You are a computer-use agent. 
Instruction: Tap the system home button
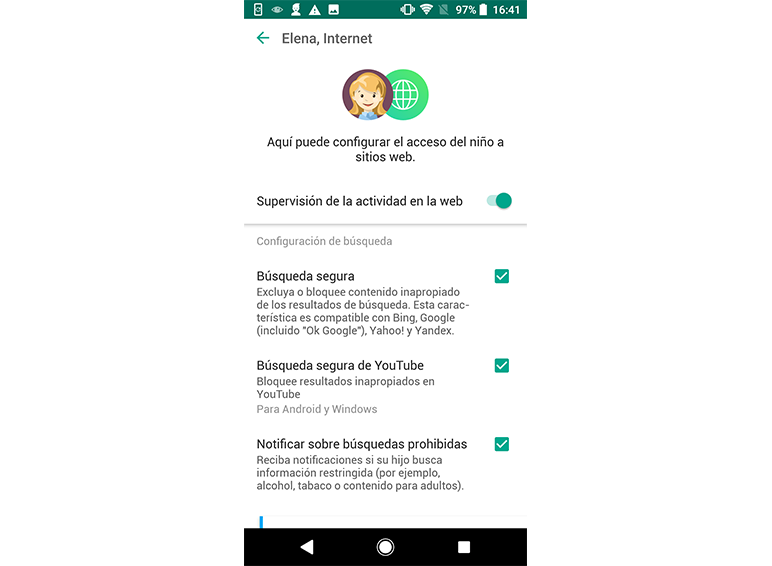tap(385, 547)
